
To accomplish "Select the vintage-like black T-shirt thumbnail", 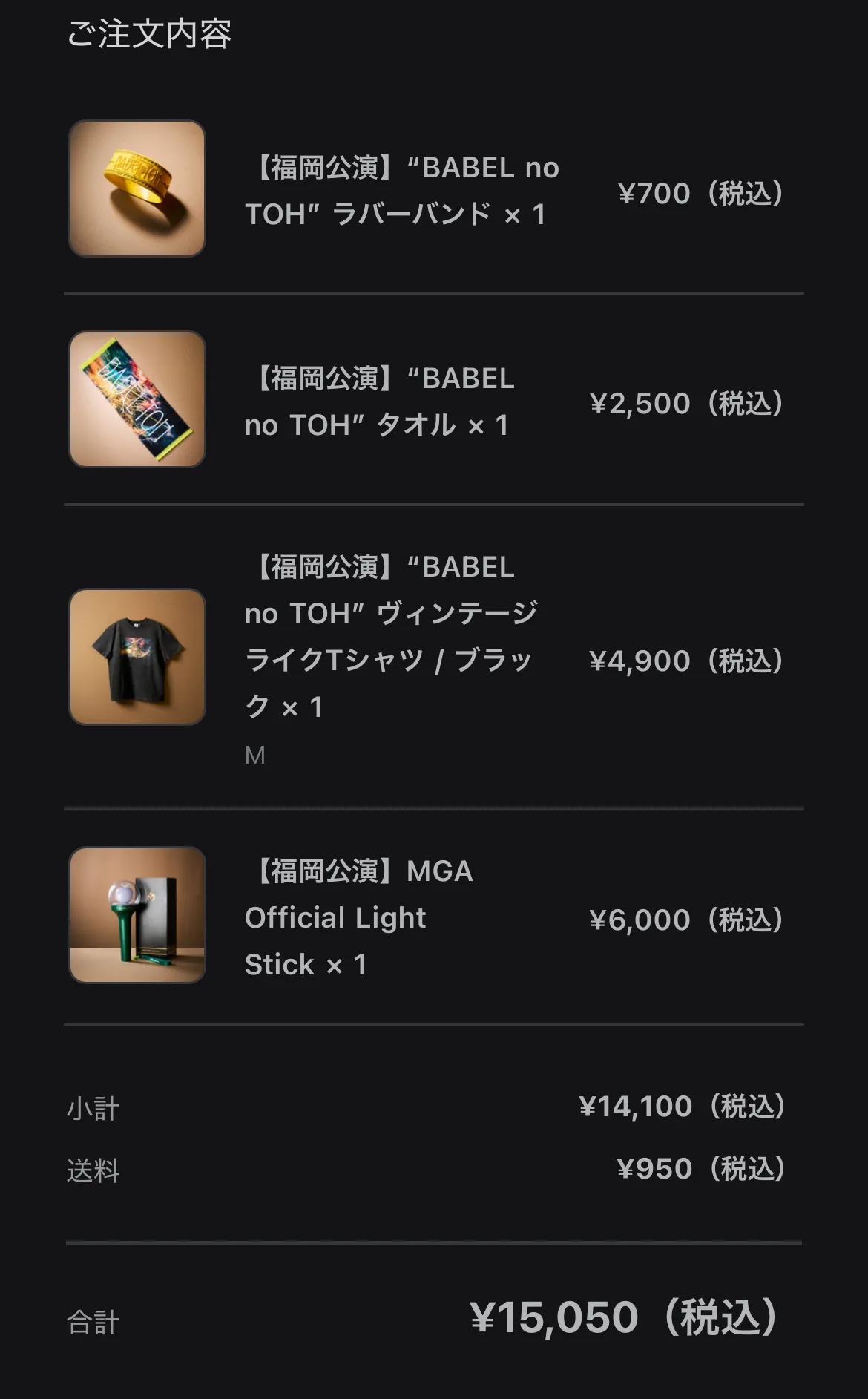I will pos(137,657).
